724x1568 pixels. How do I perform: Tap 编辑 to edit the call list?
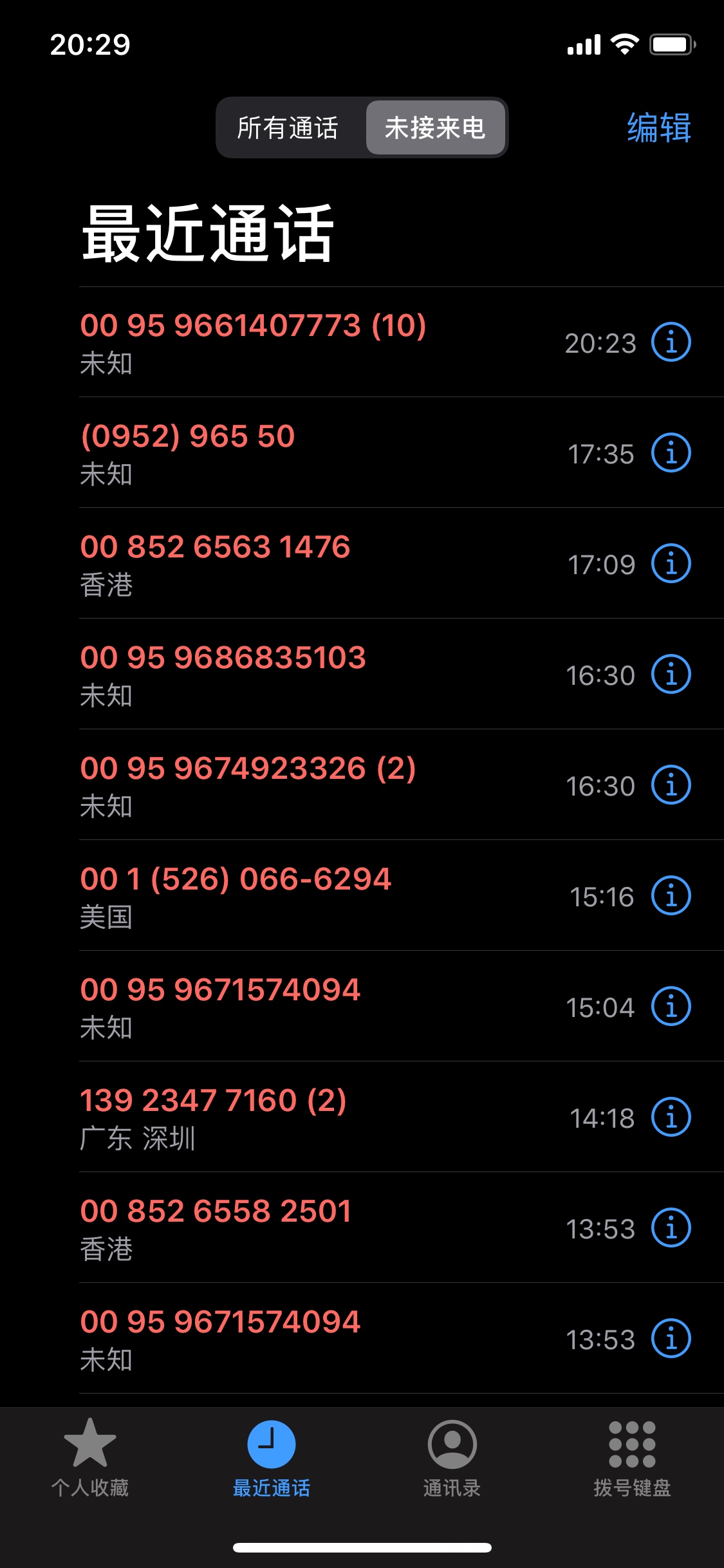pos(659,127)
